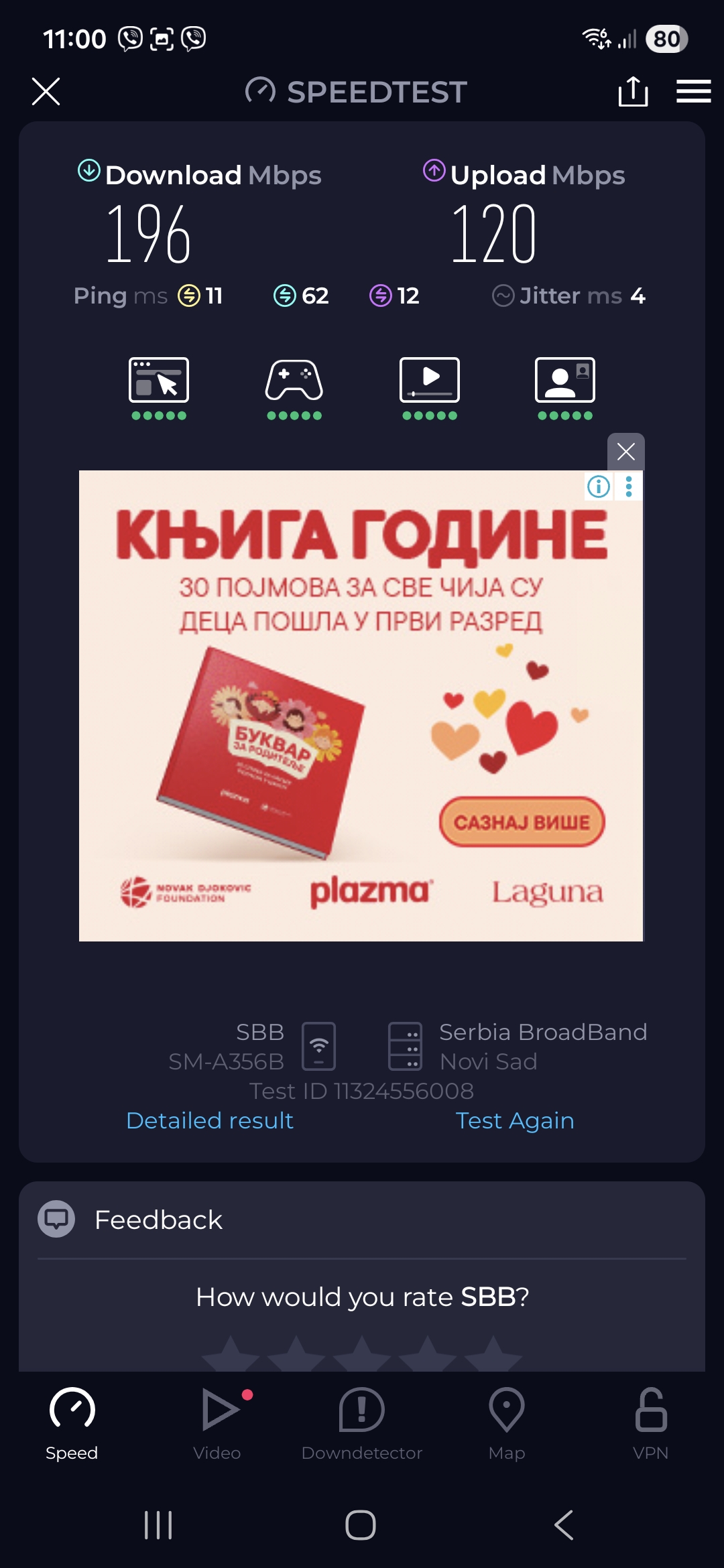Dismiss the ad banner
This screenshot has height=1568, width=724.
pyautogui.click(x=625, y=452)
